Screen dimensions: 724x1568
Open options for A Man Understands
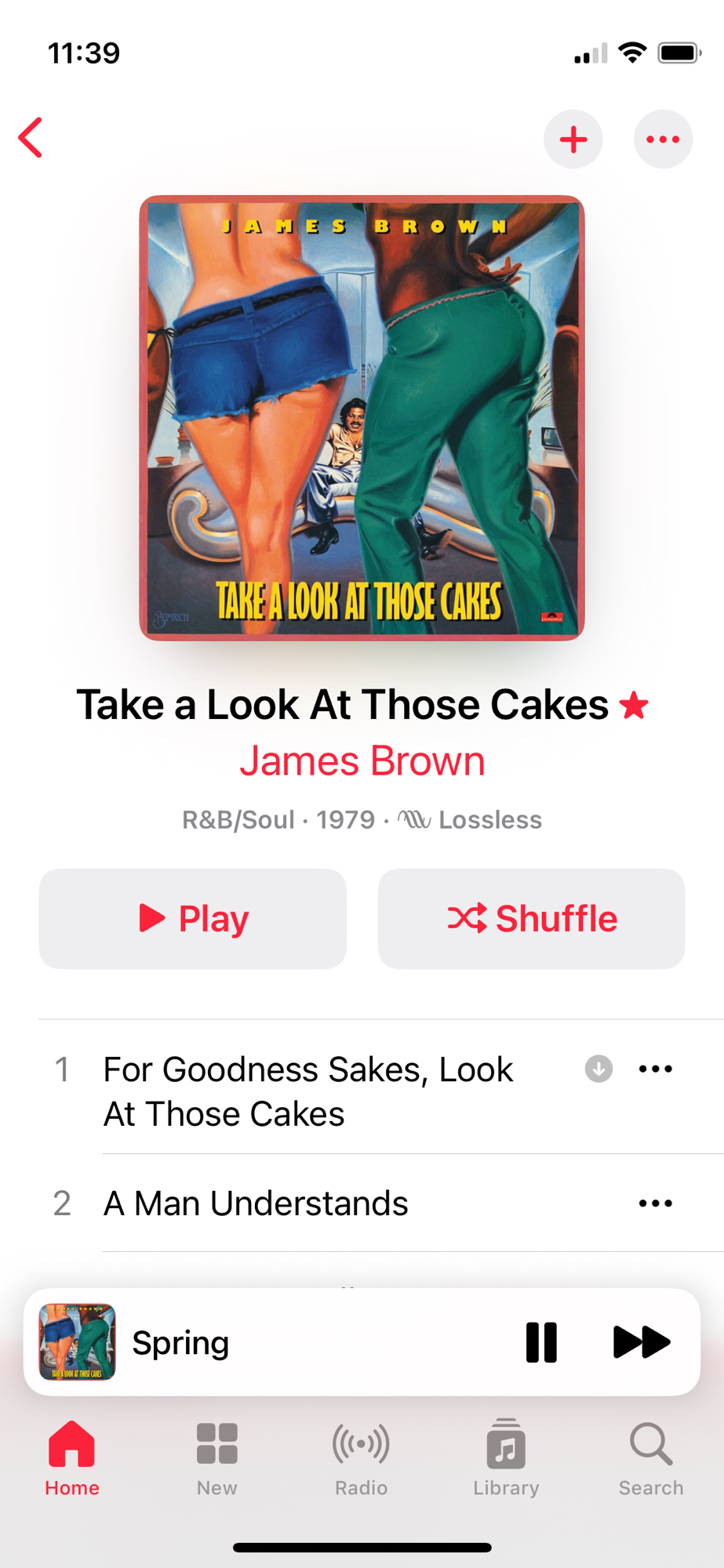click(656, 1203)
